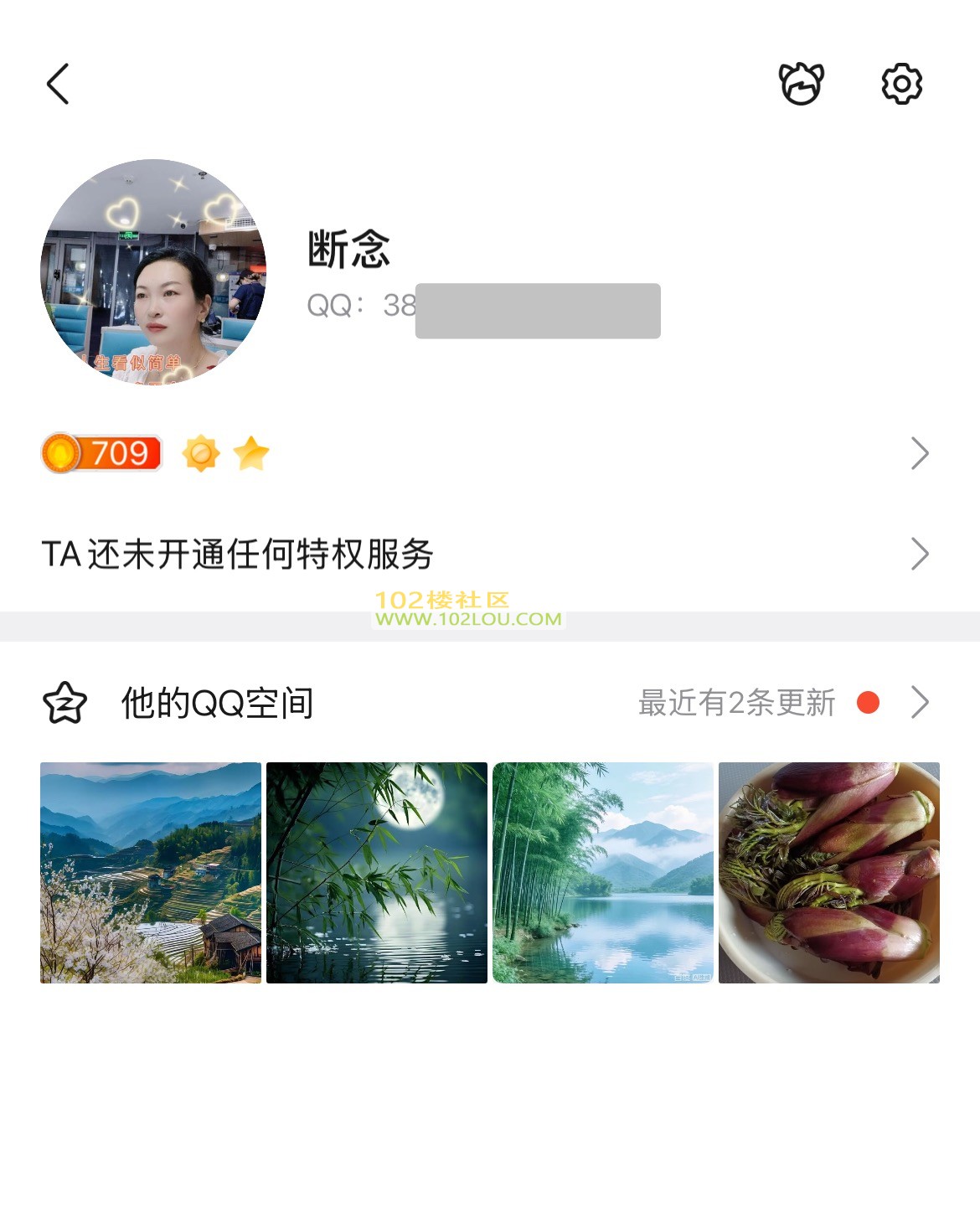This screenshot has width=980, height=1218.
Task: Go back using the top-left arrow
Action: click(x=58, y=84)
